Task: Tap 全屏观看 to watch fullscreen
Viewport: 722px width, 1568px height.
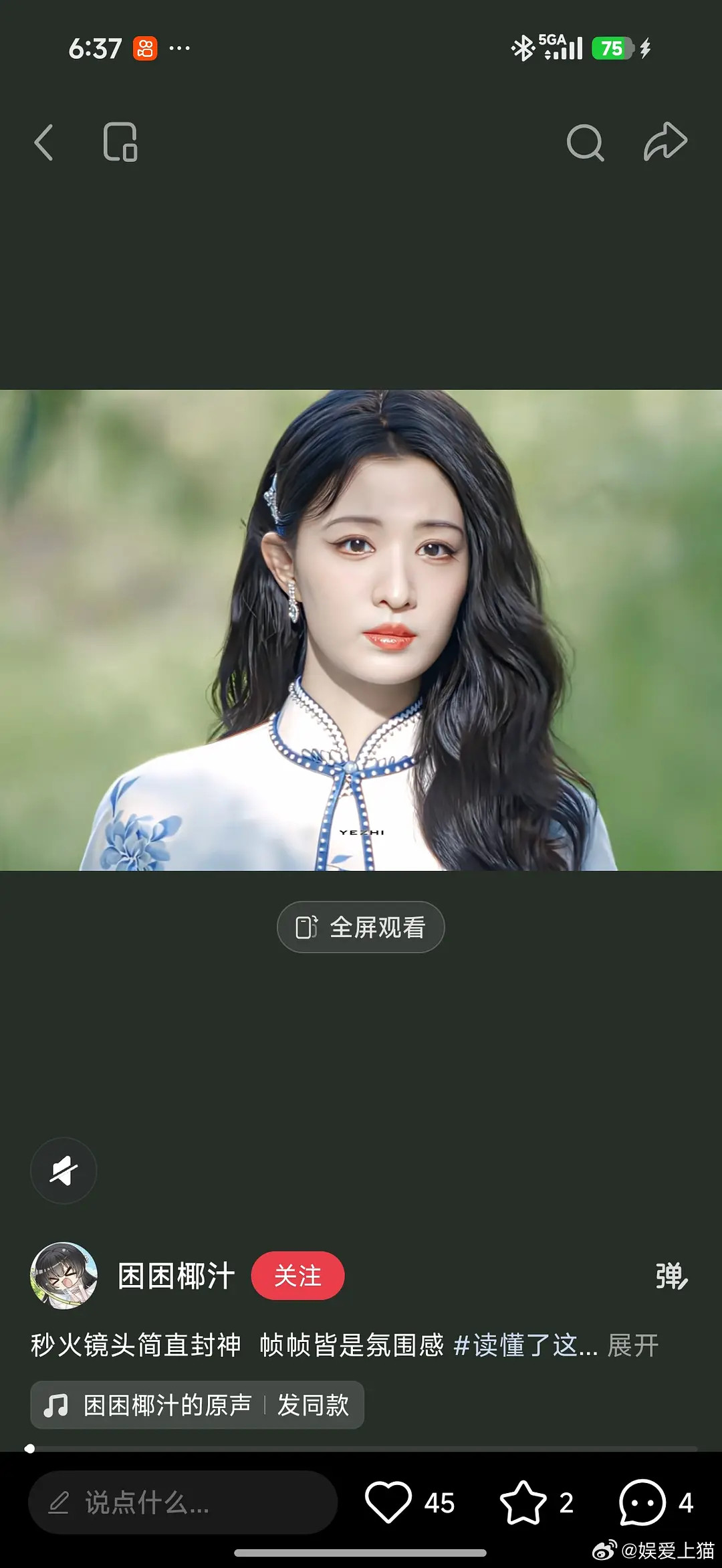Action: [x=361, y=927]
